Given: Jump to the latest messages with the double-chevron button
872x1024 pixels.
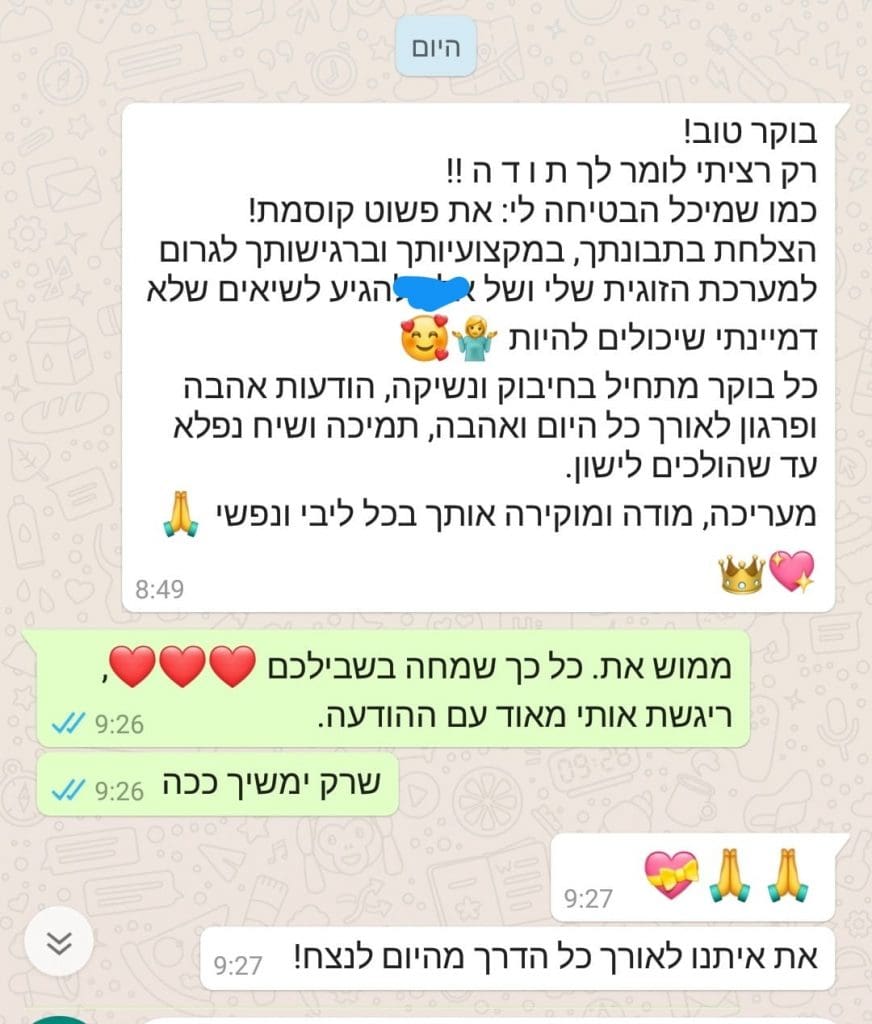Looking at the screenshot, I should coord(59,943).
